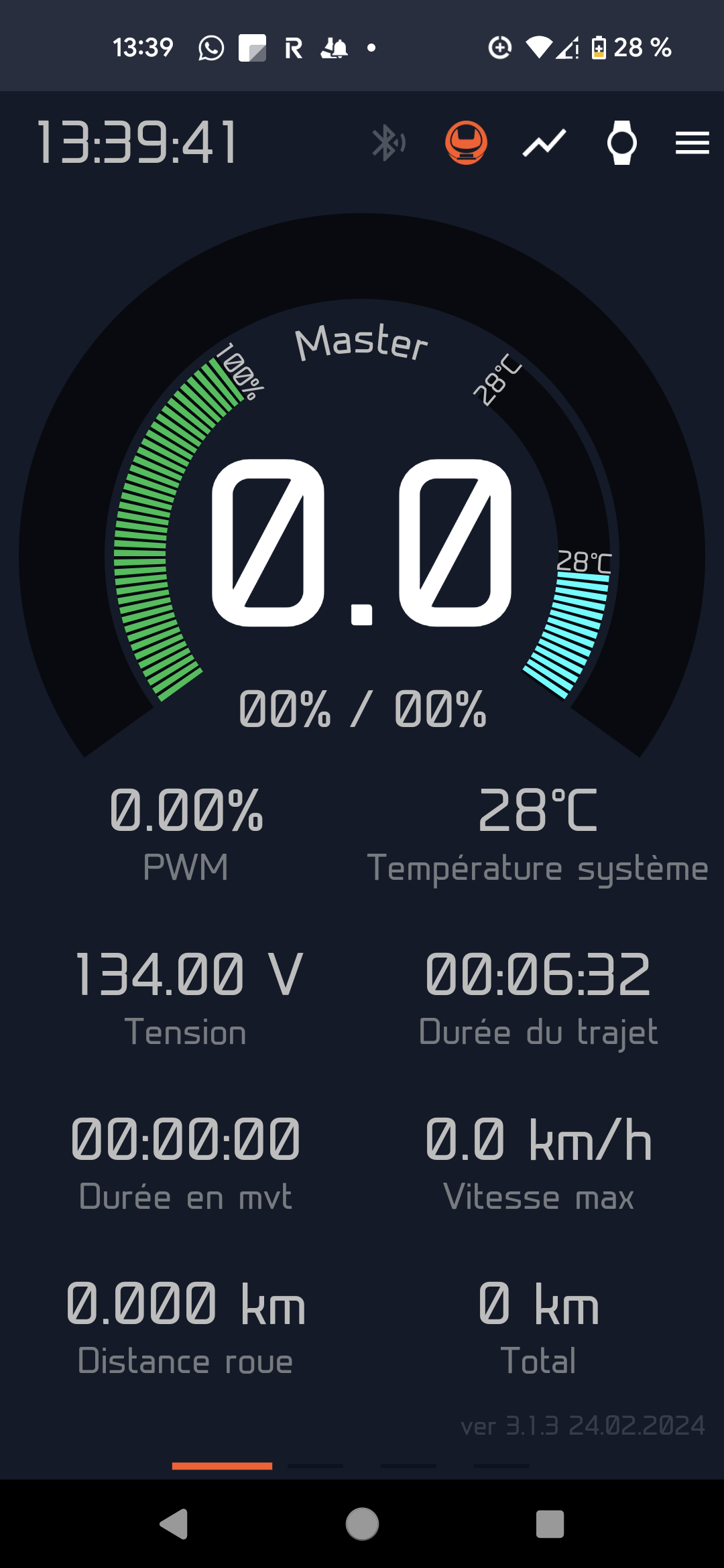Open the trip graph icon
The height and width of the screenshot is (1568, 724).
[544, 143]
